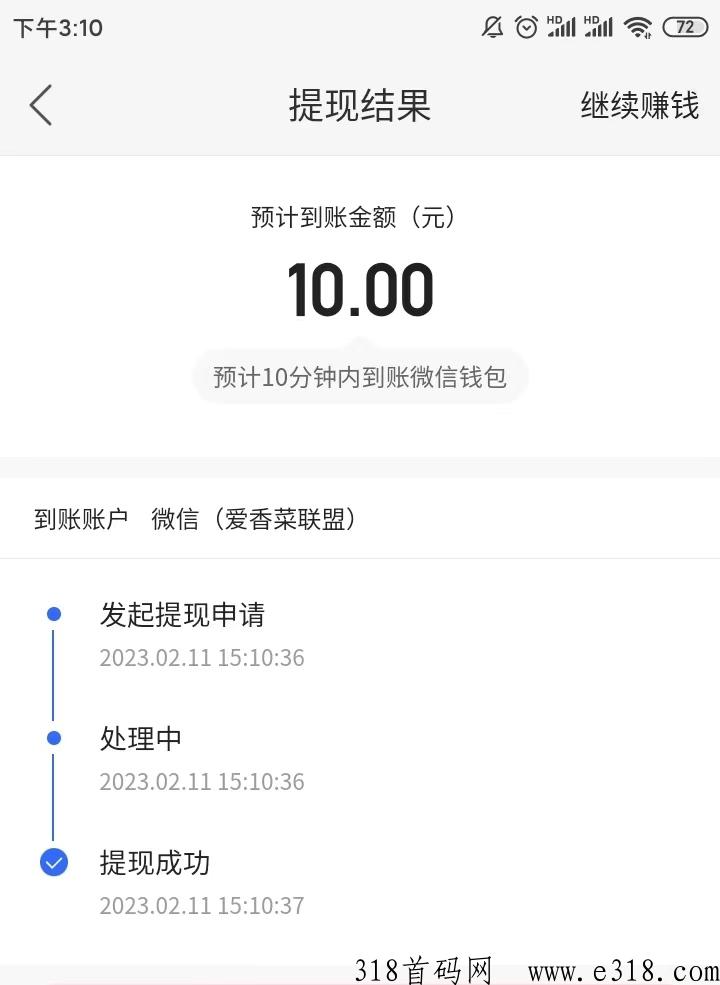Viewport: 720px width, 985px height.
Task: Tap 继续赚钱 to keep earning
Action: pyautogui.click(x=639, y=105)
